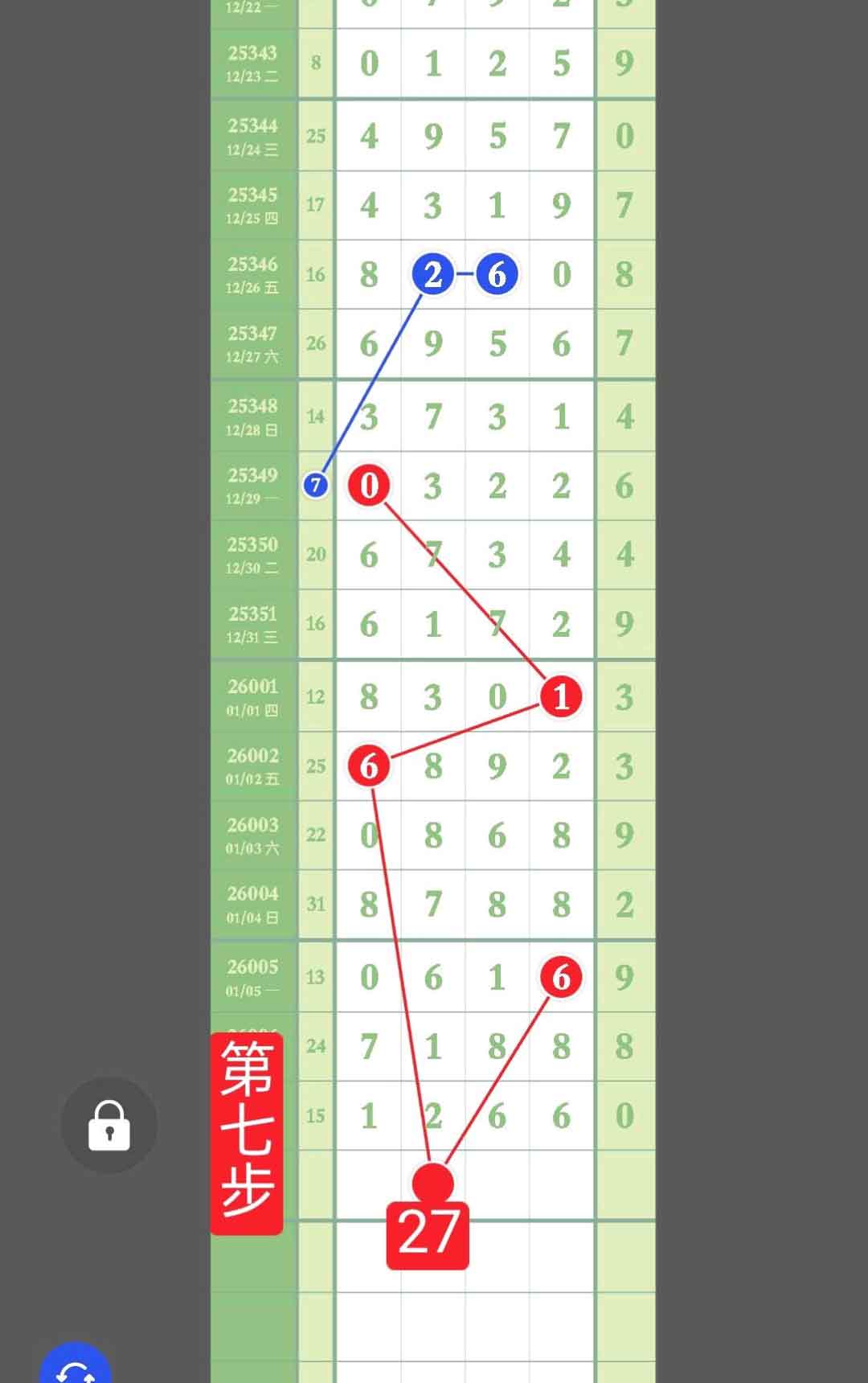Click the green 31 count cell on row 26004
Image resolution: width=868 pixels, height=1383 pixels.
[x=316, y=902]
